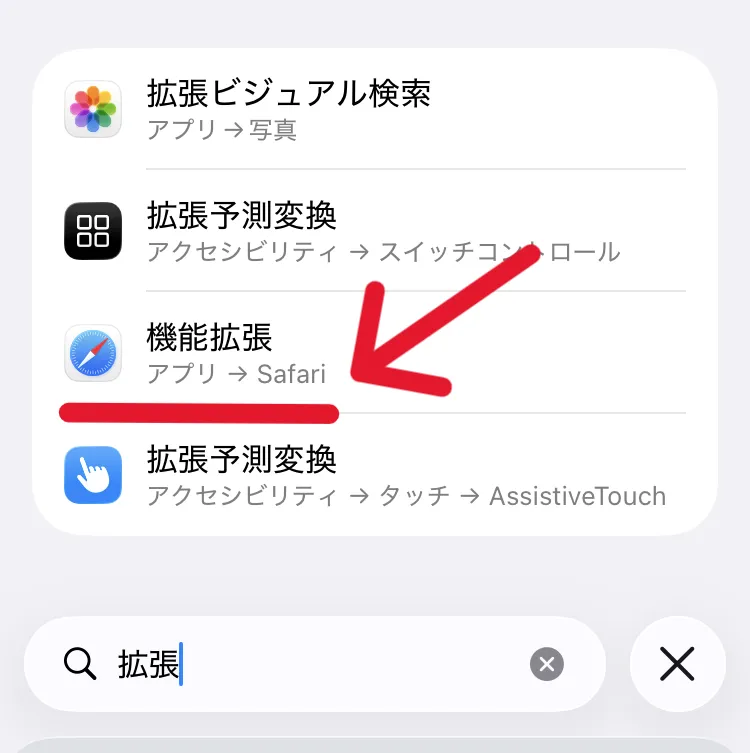Tap the Photos app icon beside 拡張ビジュアル検索
750x753 pixels.
point(93,108)
